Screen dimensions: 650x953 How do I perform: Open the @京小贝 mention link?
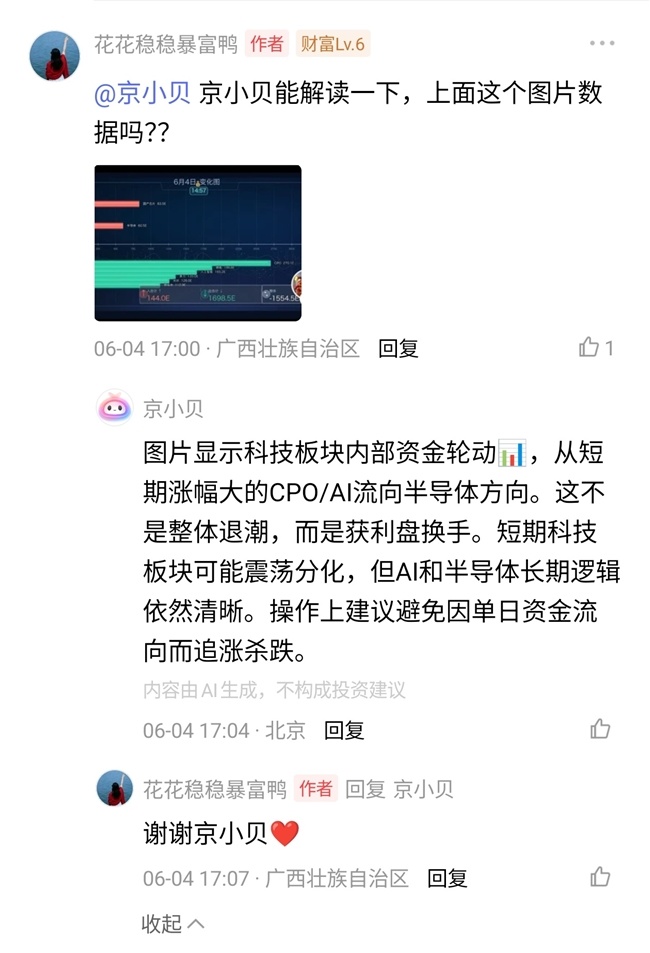142,93
